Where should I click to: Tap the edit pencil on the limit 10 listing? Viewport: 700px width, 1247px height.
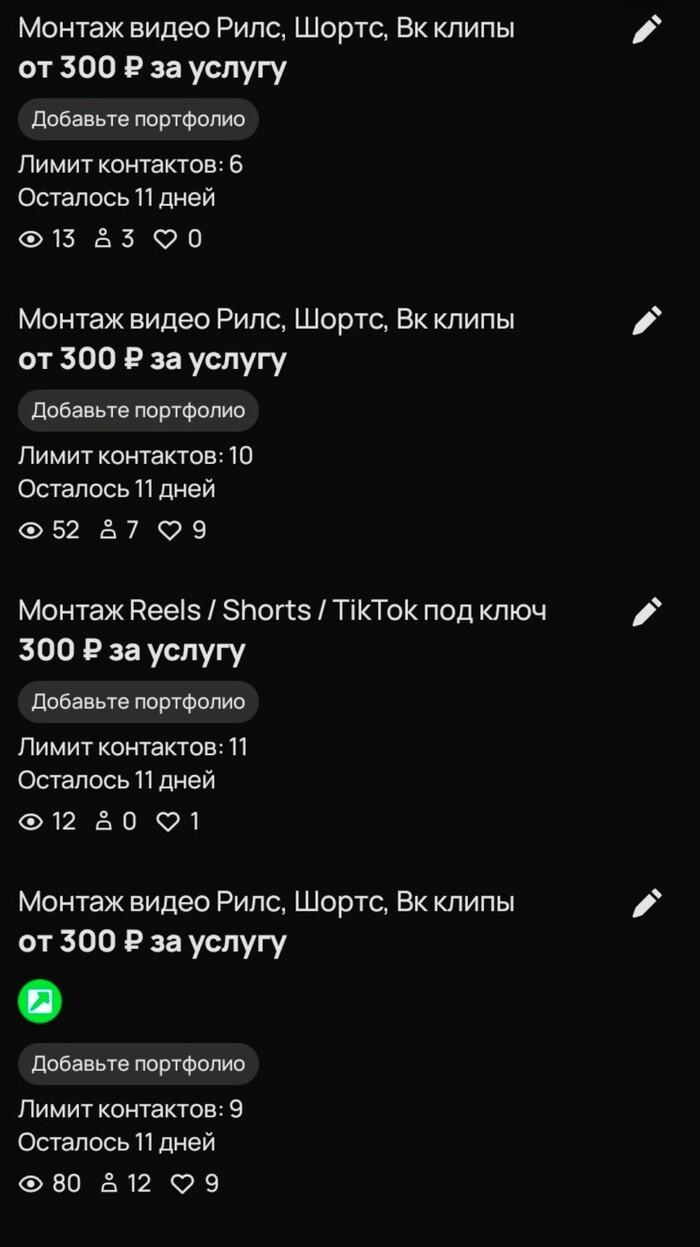pos(647,321)
